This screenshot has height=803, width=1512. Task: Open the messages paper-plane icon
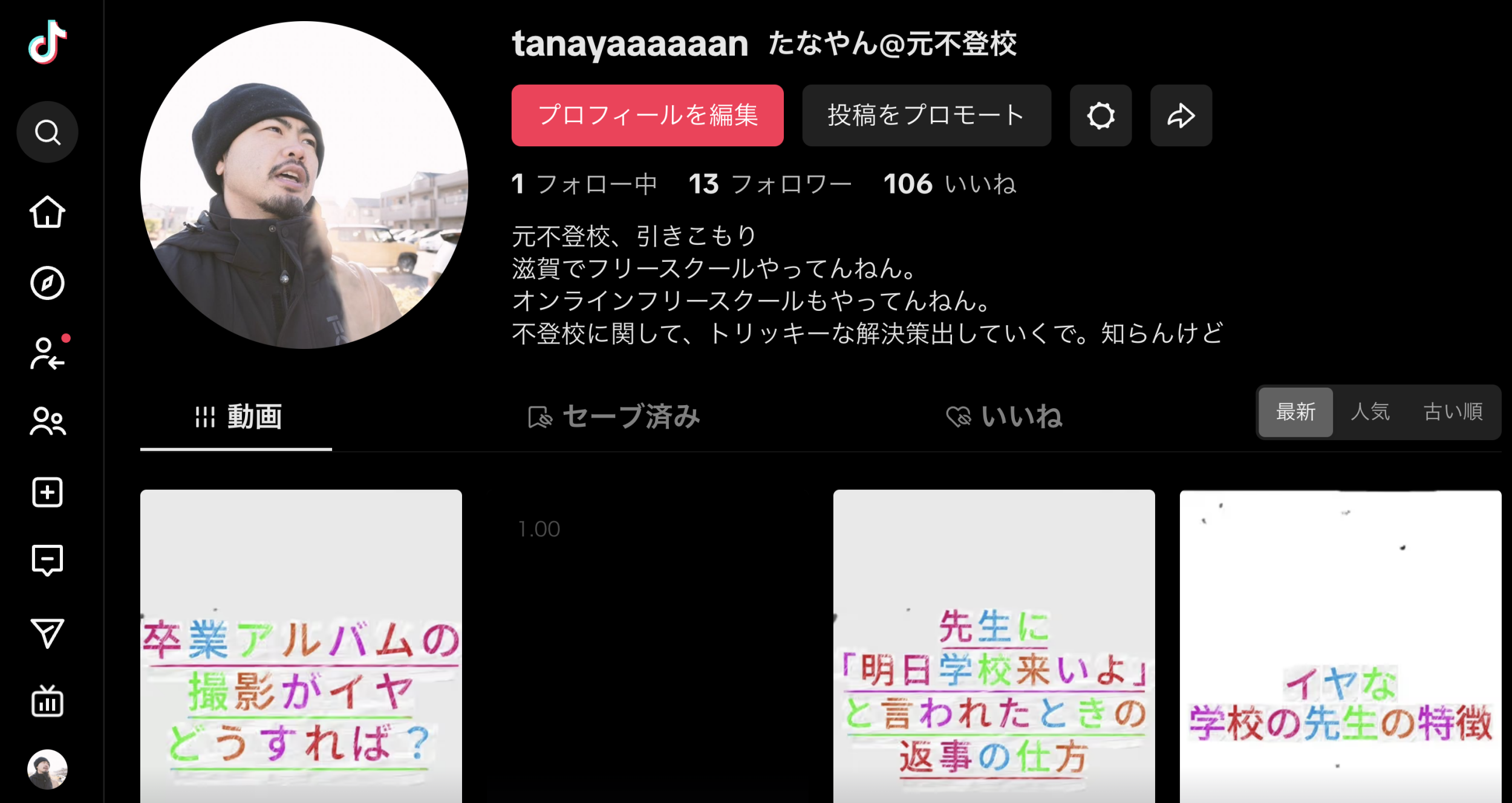(47, 633)
